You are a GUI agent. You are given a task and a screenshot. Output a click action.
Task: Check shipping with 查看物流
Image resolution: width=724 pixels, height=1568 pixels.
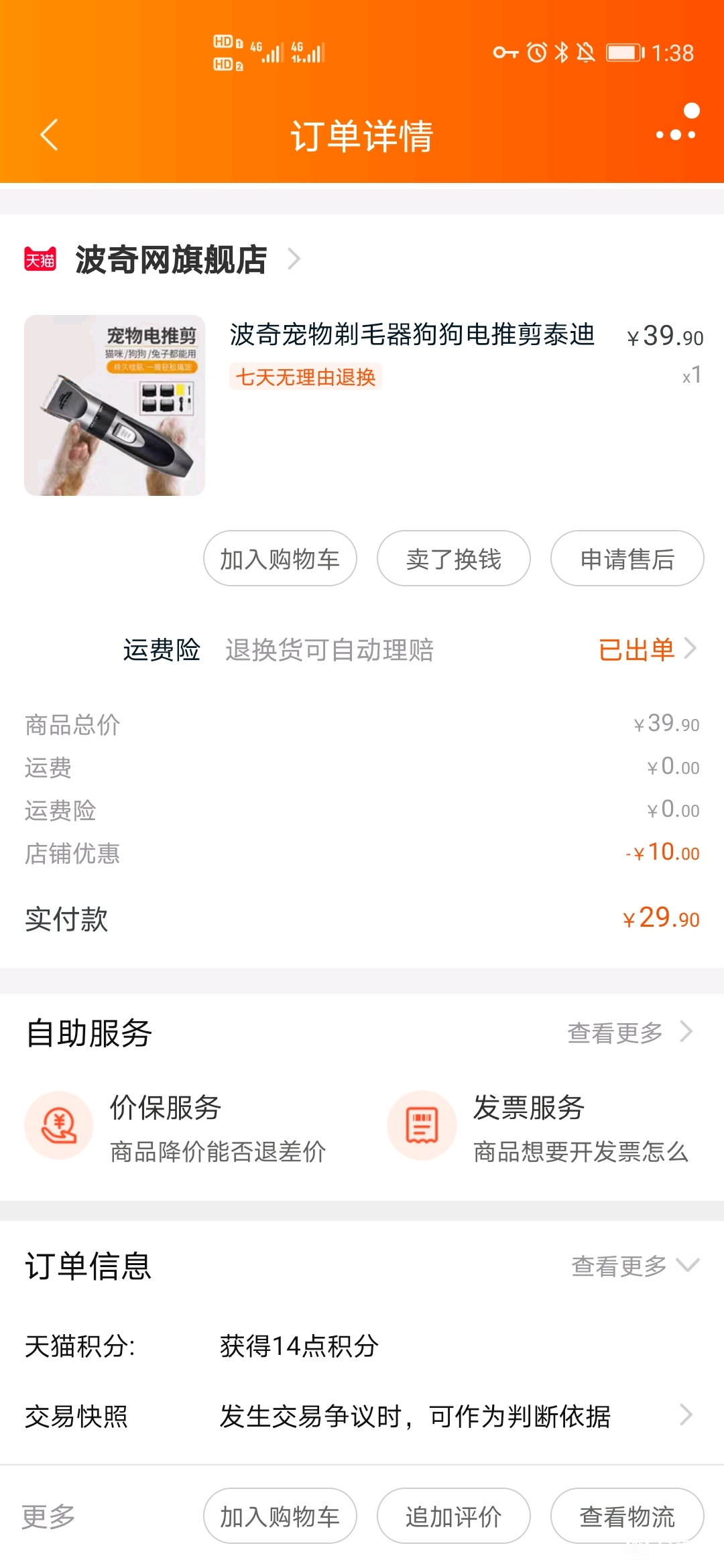[627, 1516]
